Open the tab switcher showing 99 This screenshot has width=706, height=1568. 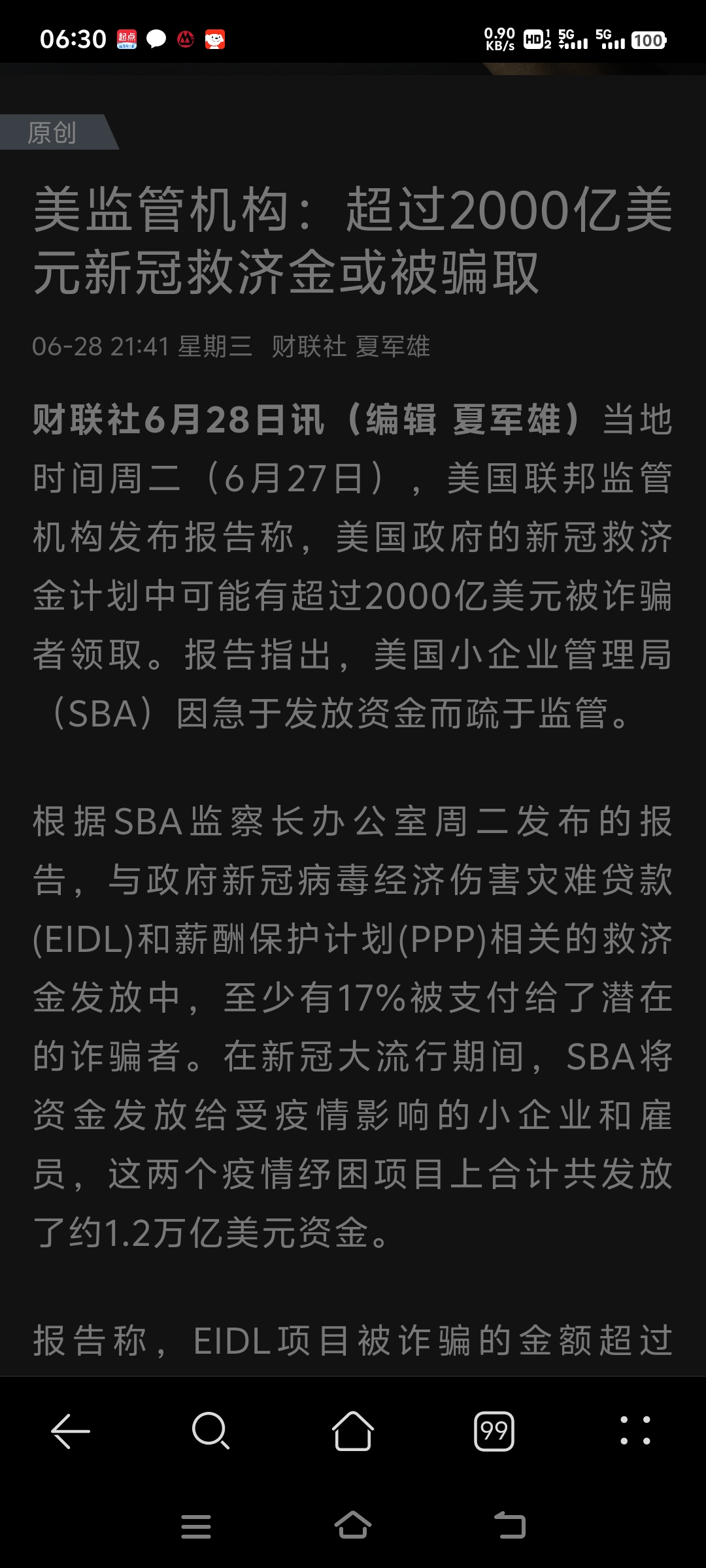pos(494,1431)
